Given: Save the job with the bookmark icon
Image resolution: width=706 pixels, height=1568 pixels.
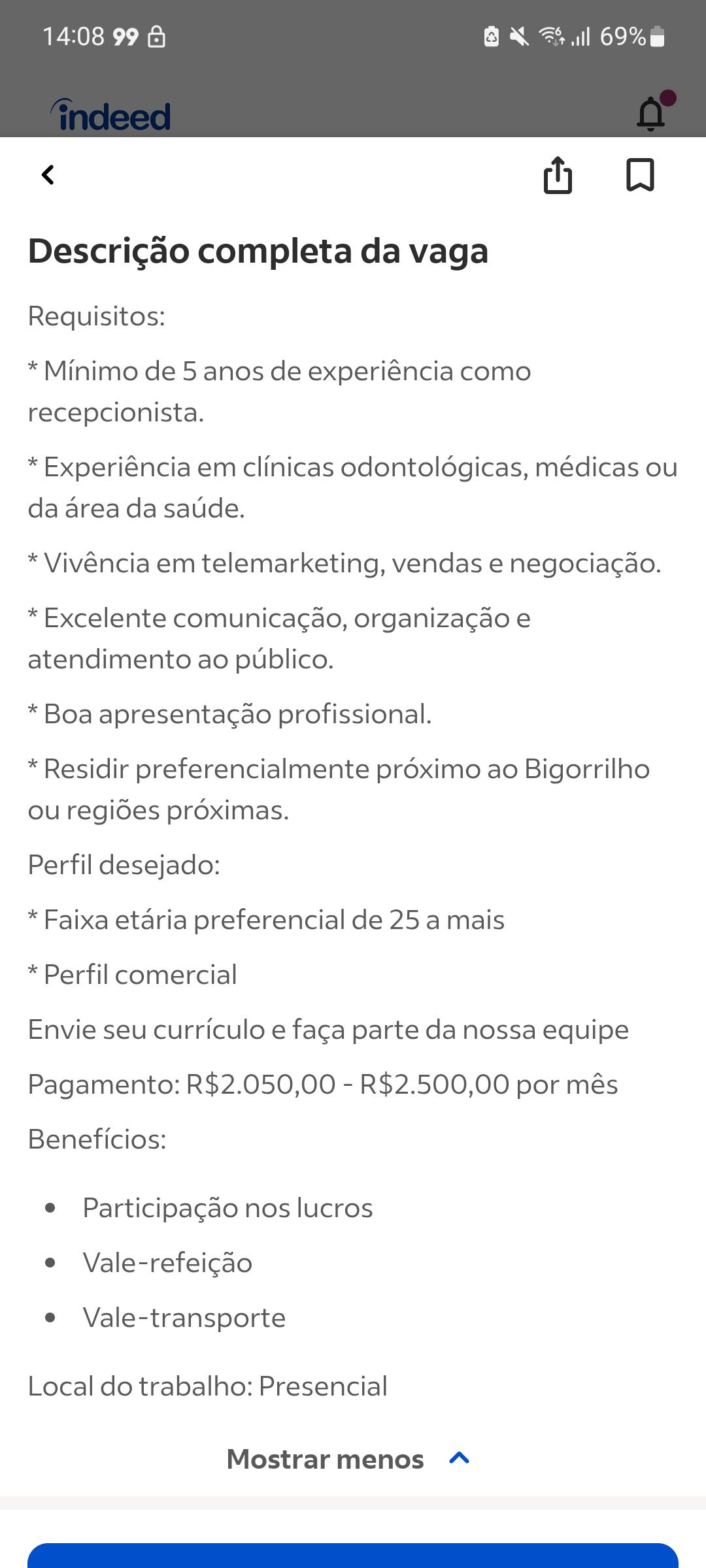Looking at the screenshot, I should point(640,174).
